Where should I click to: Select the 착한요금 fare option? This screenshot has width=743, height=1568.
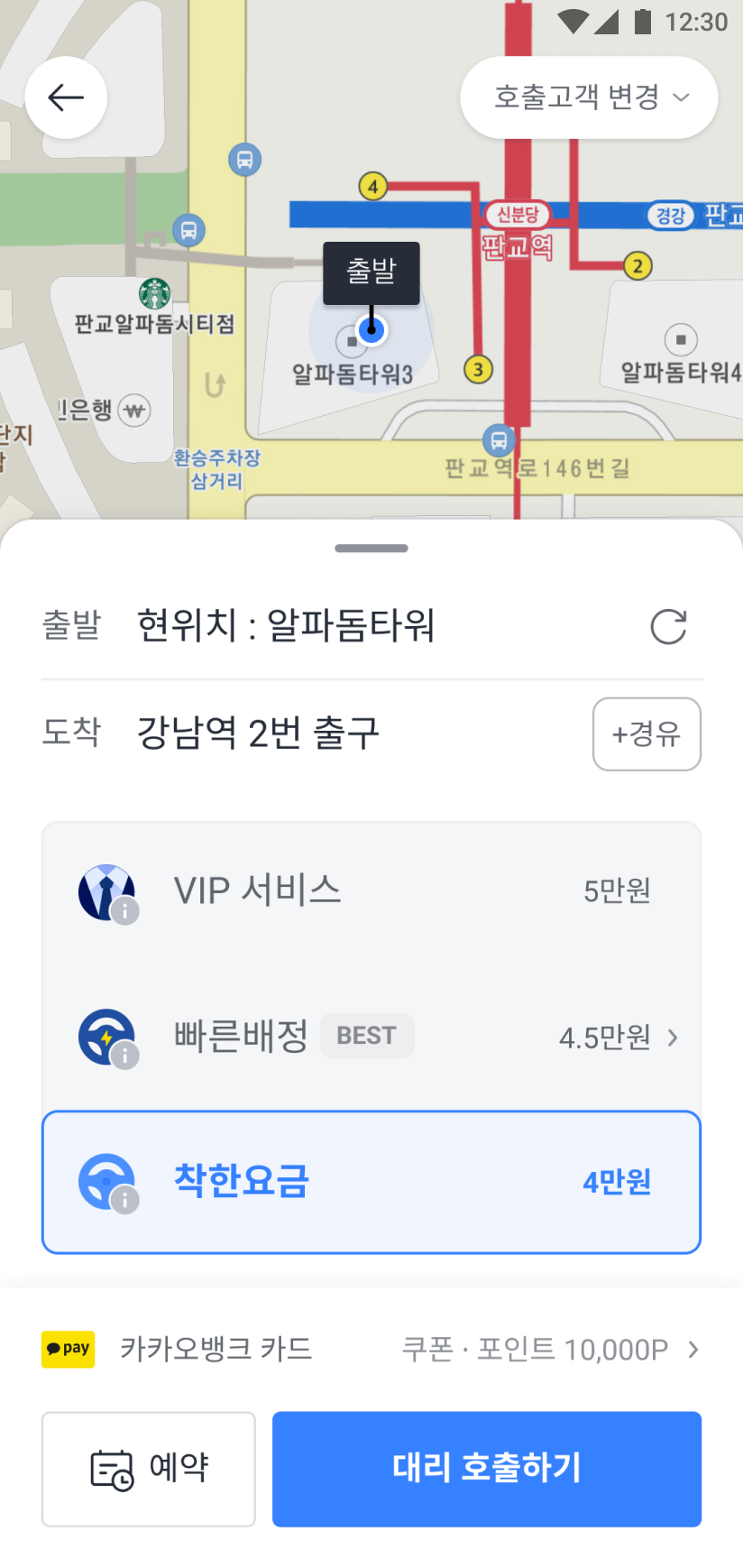point(371,1182)
